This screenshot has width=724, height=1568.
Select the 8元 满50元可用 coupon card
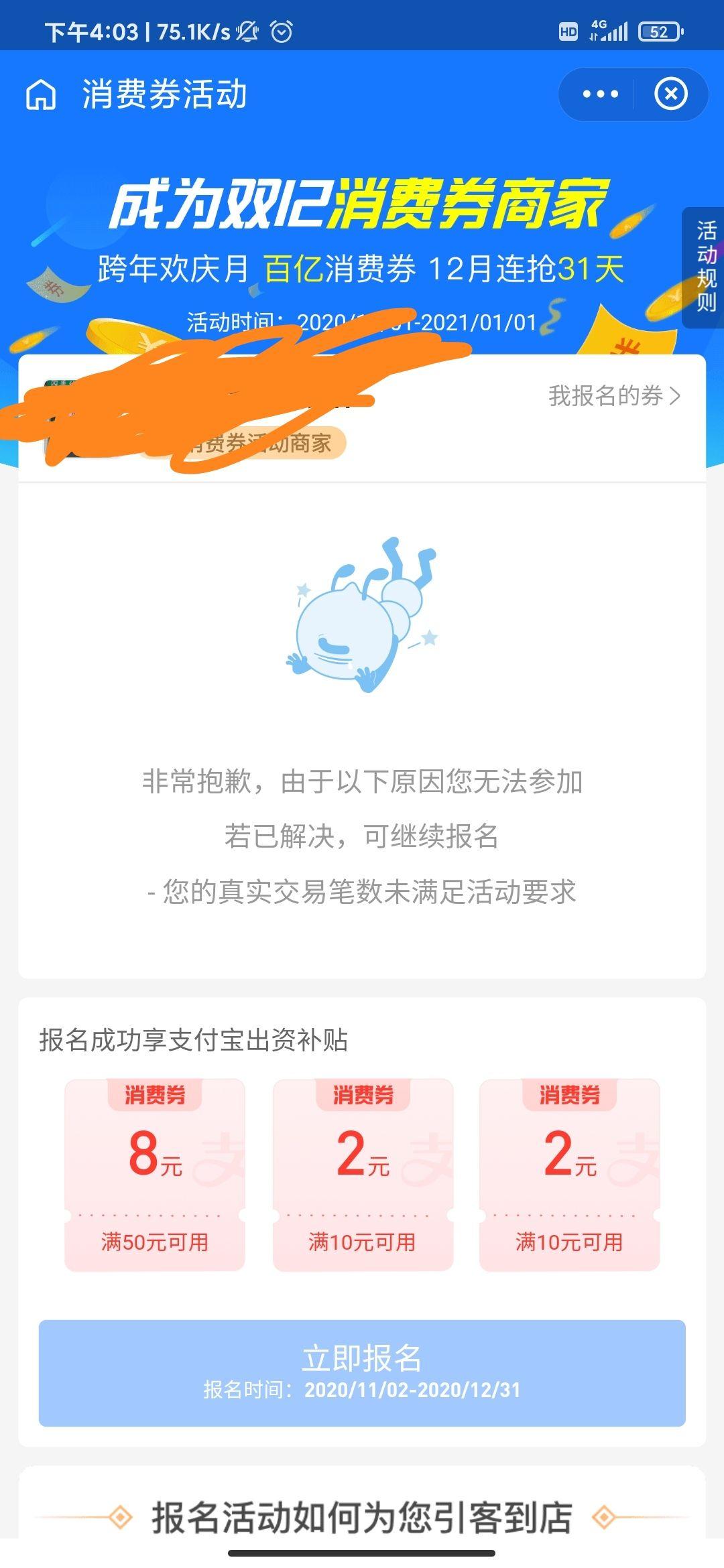tap(155, 1175)
